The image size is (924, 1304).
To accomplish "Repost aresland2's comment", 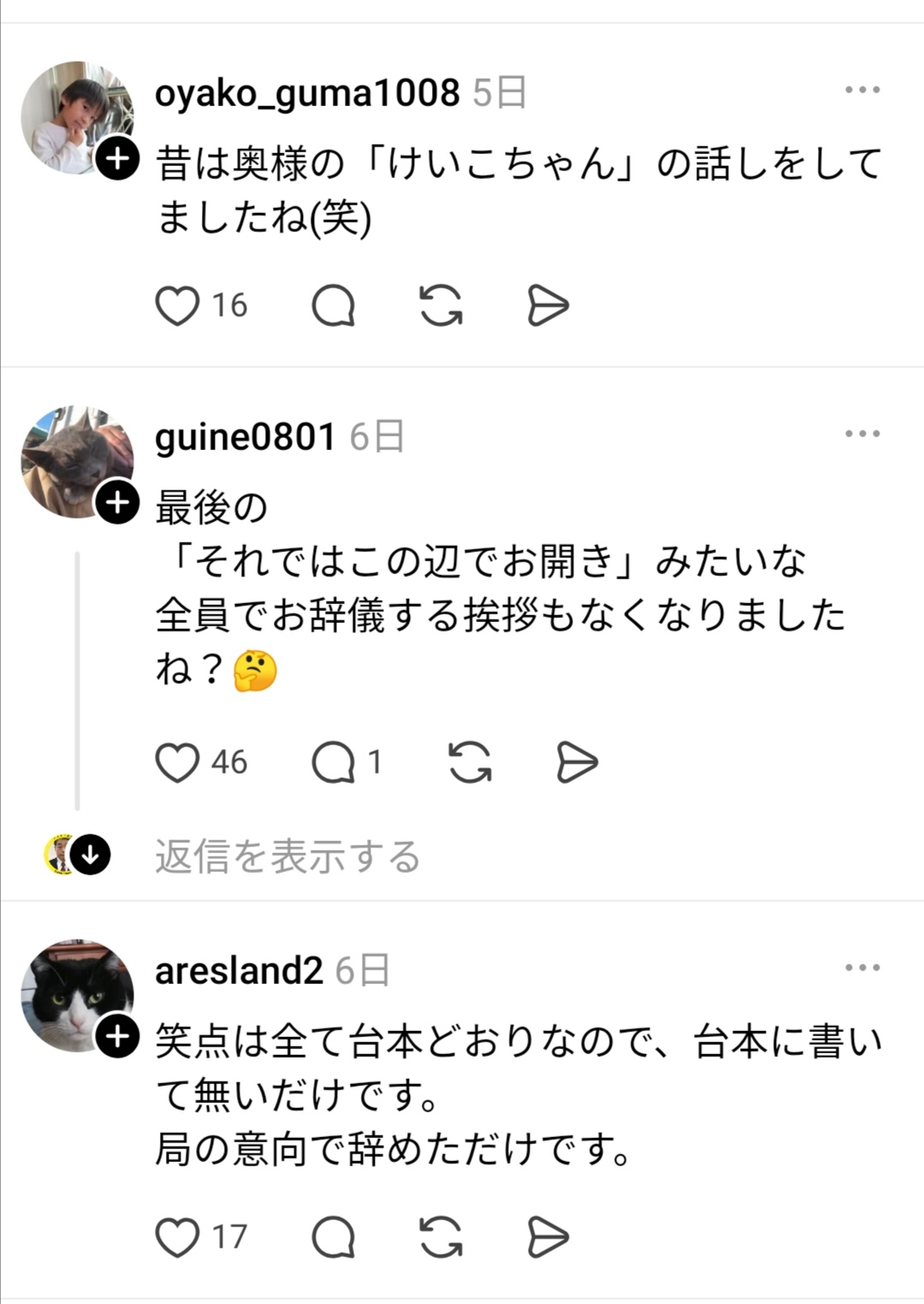I will (x=441, y=1237).
